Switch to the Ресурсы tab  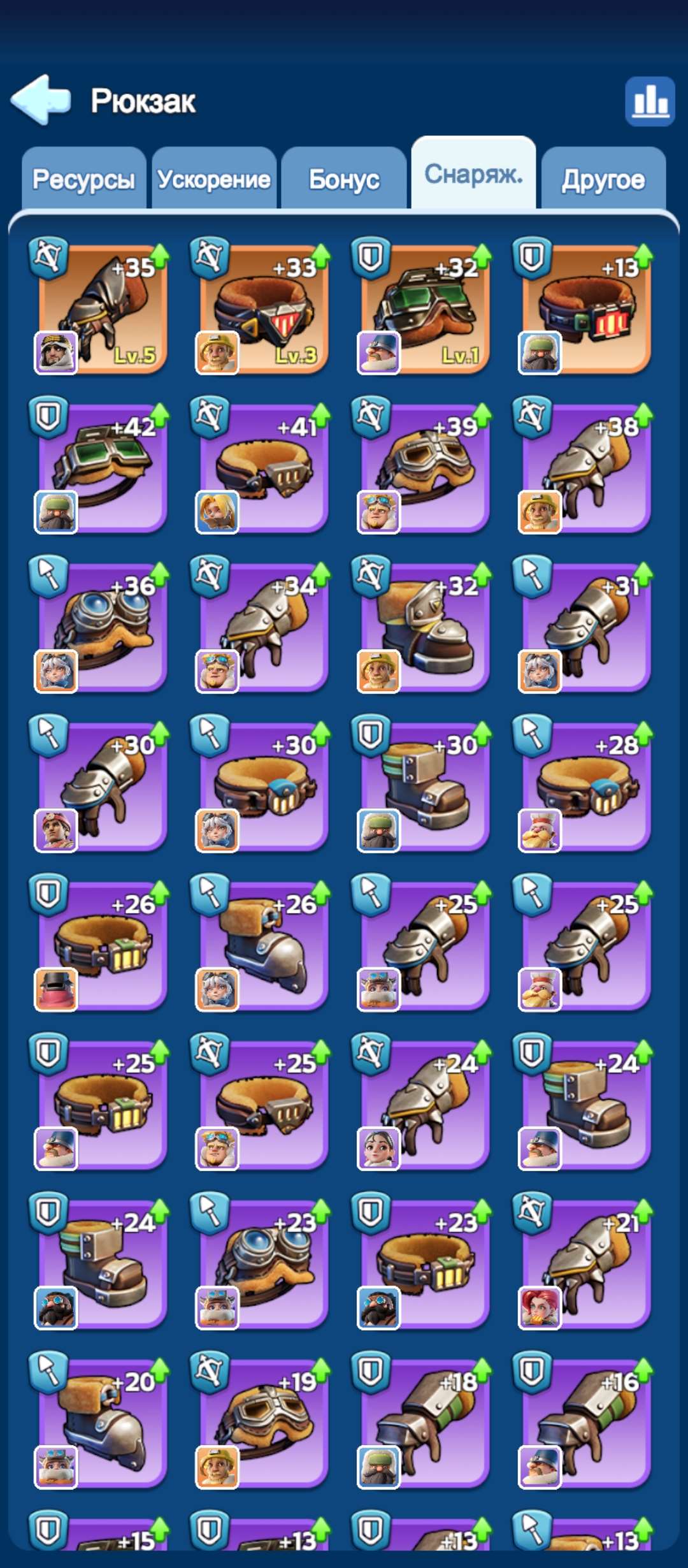point(83,179)
